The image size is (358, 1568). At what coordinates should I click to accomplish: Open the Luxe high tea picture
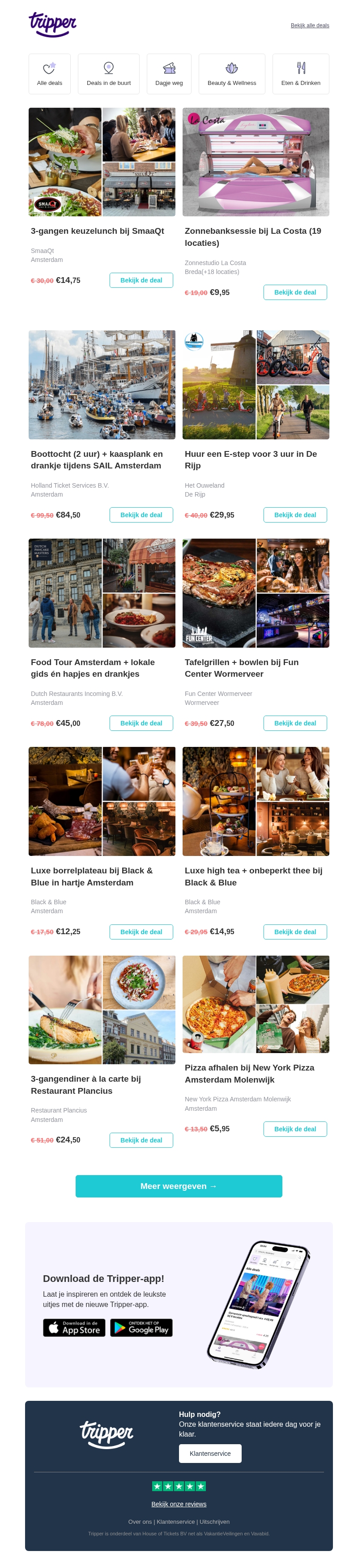[256, 801]
